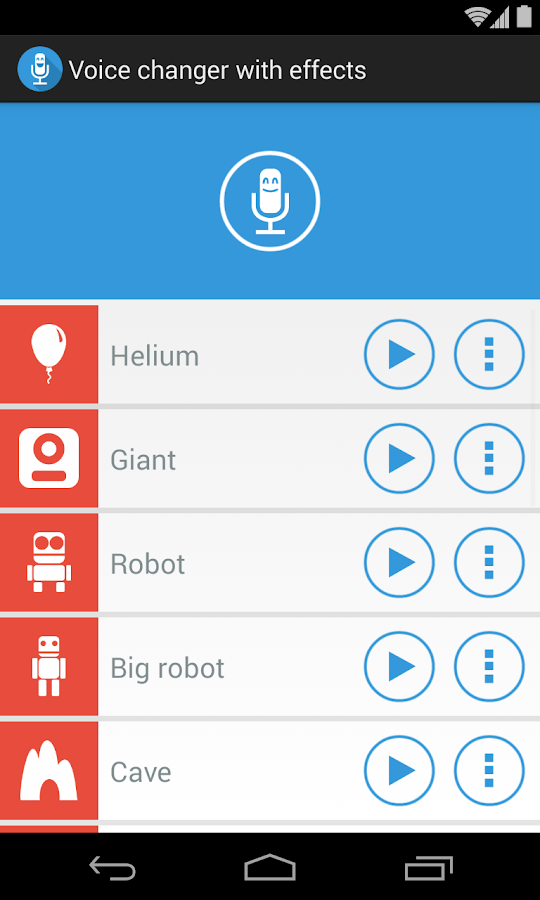Tap the microphone record button
This screenshot has height=900, width=540.
(x=270, y=201)
